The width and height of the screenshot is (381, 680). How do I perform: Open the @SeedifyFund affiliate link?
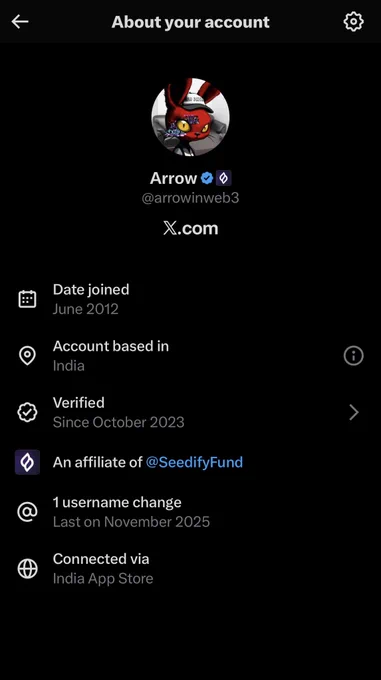(194, 462)
